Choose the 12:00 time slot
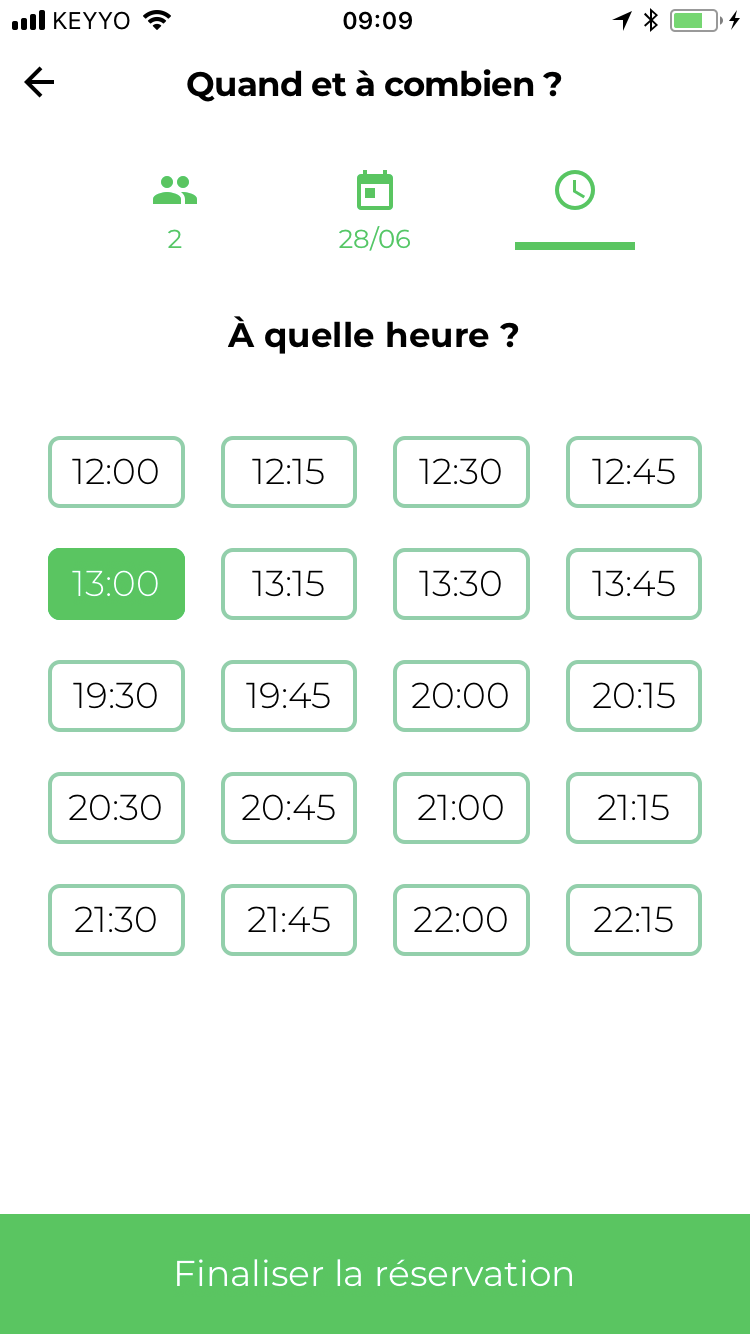 116,472
